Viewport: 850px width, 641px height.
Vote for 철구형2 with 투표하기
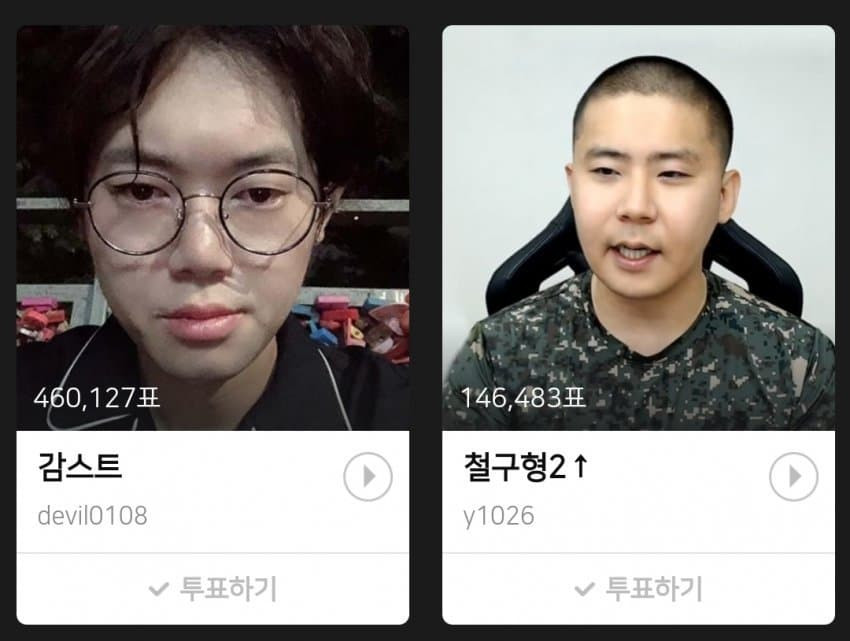(x=638, y=589)
